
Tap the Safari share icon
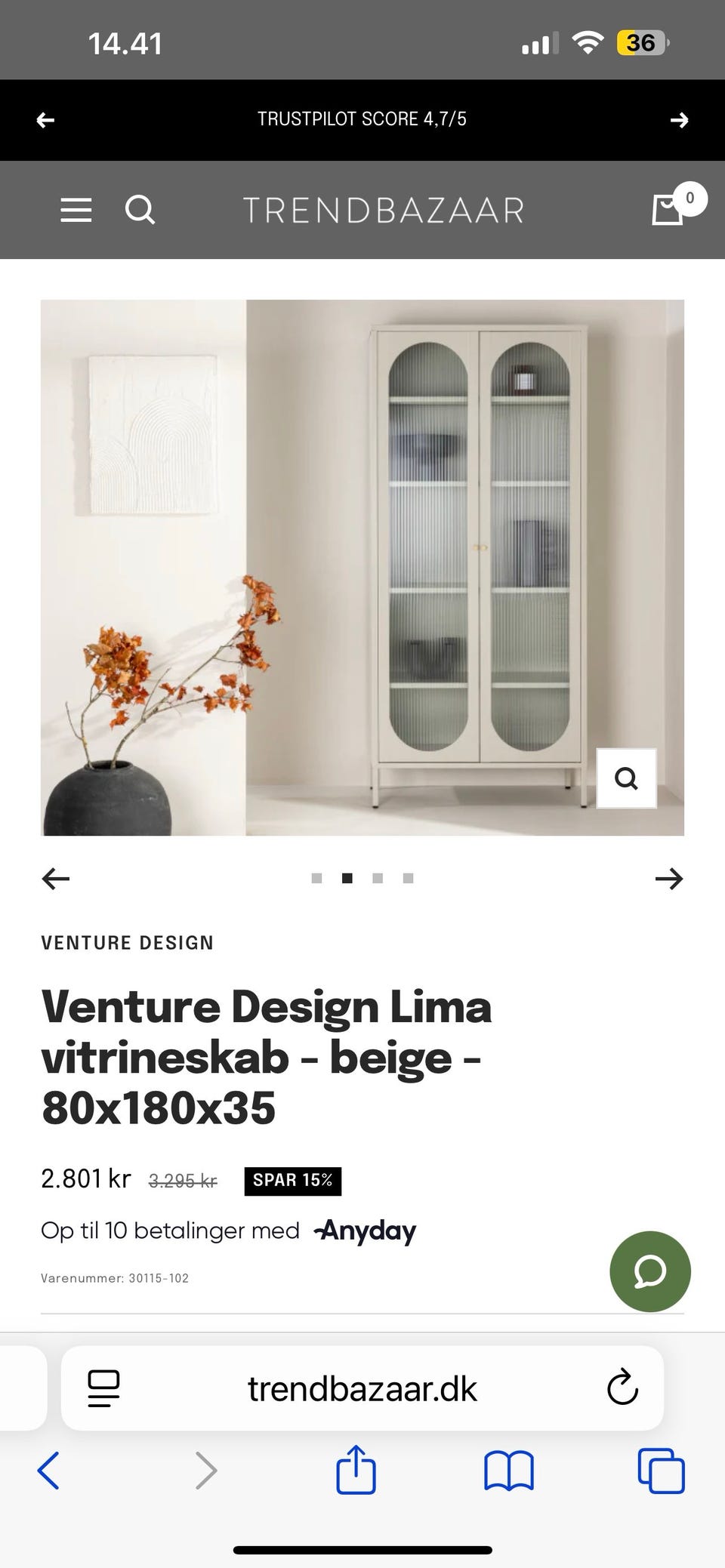click(355, 1469)
